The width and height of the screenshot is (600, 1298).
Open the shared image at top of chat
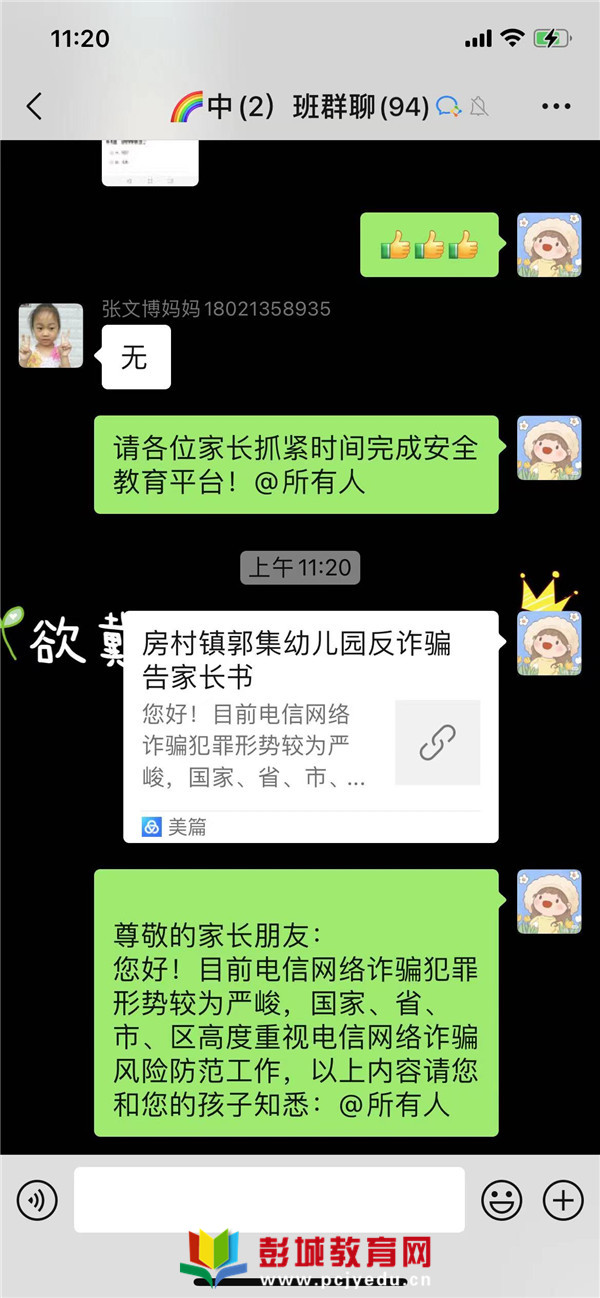click(150, 163)
